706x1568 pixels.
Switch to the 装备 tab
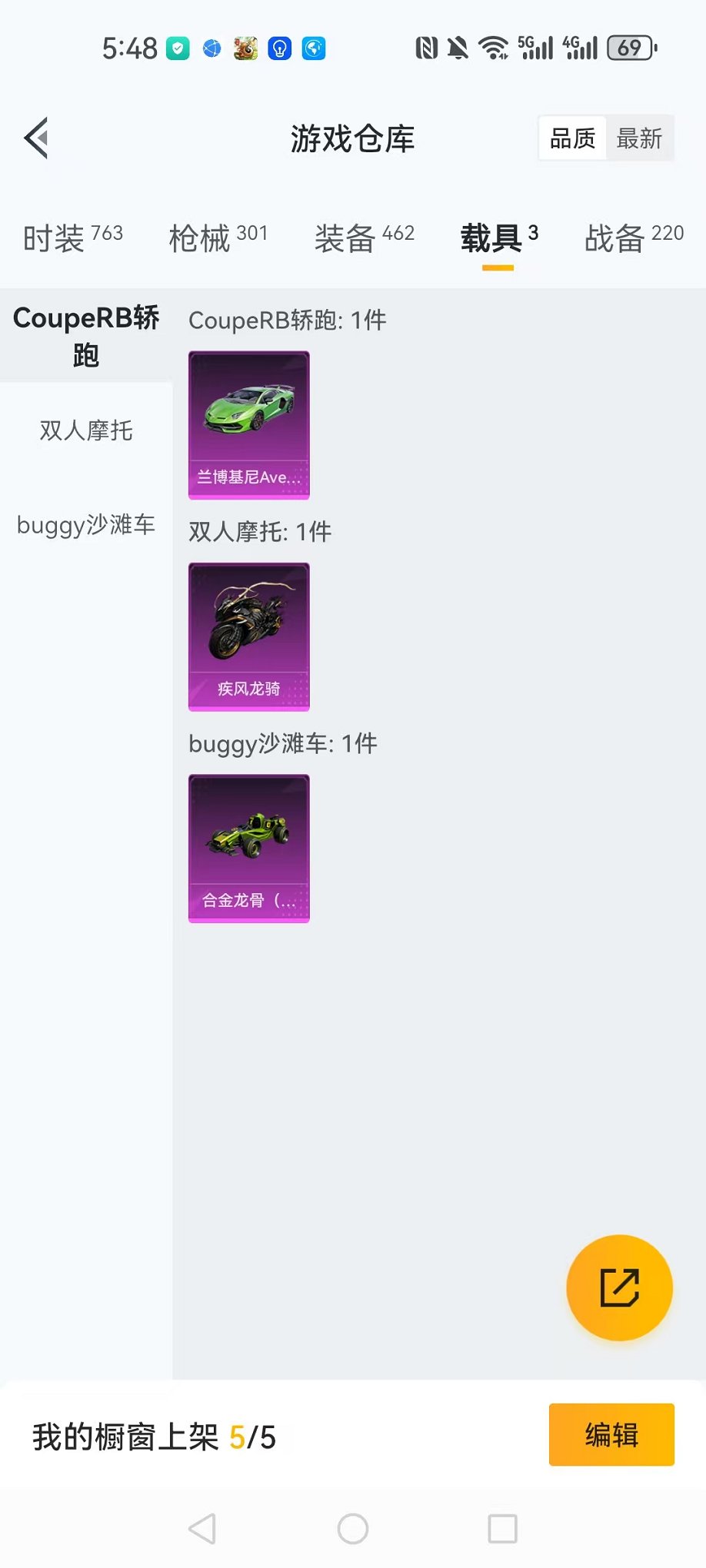[x=365, y=238]
